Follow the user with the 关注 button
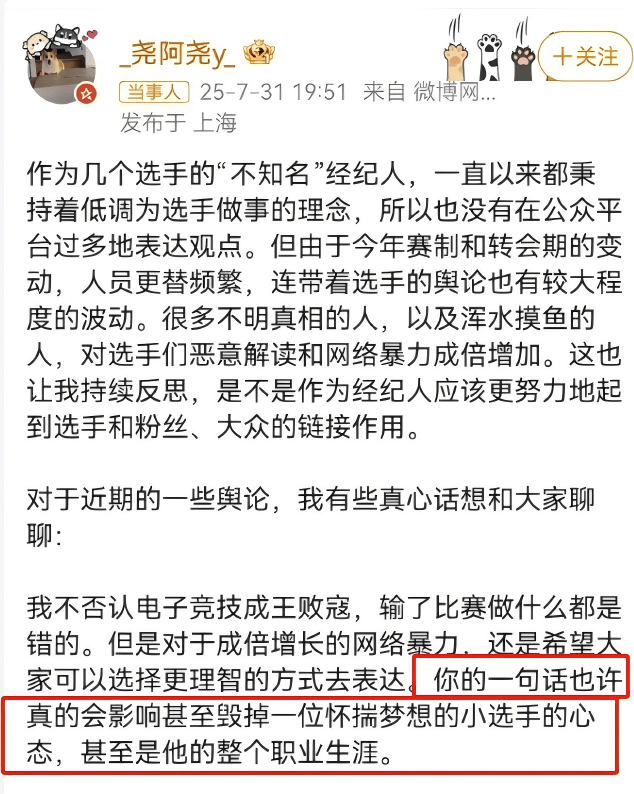This screenshot has height=794, width=634. (x=585, y=57)
